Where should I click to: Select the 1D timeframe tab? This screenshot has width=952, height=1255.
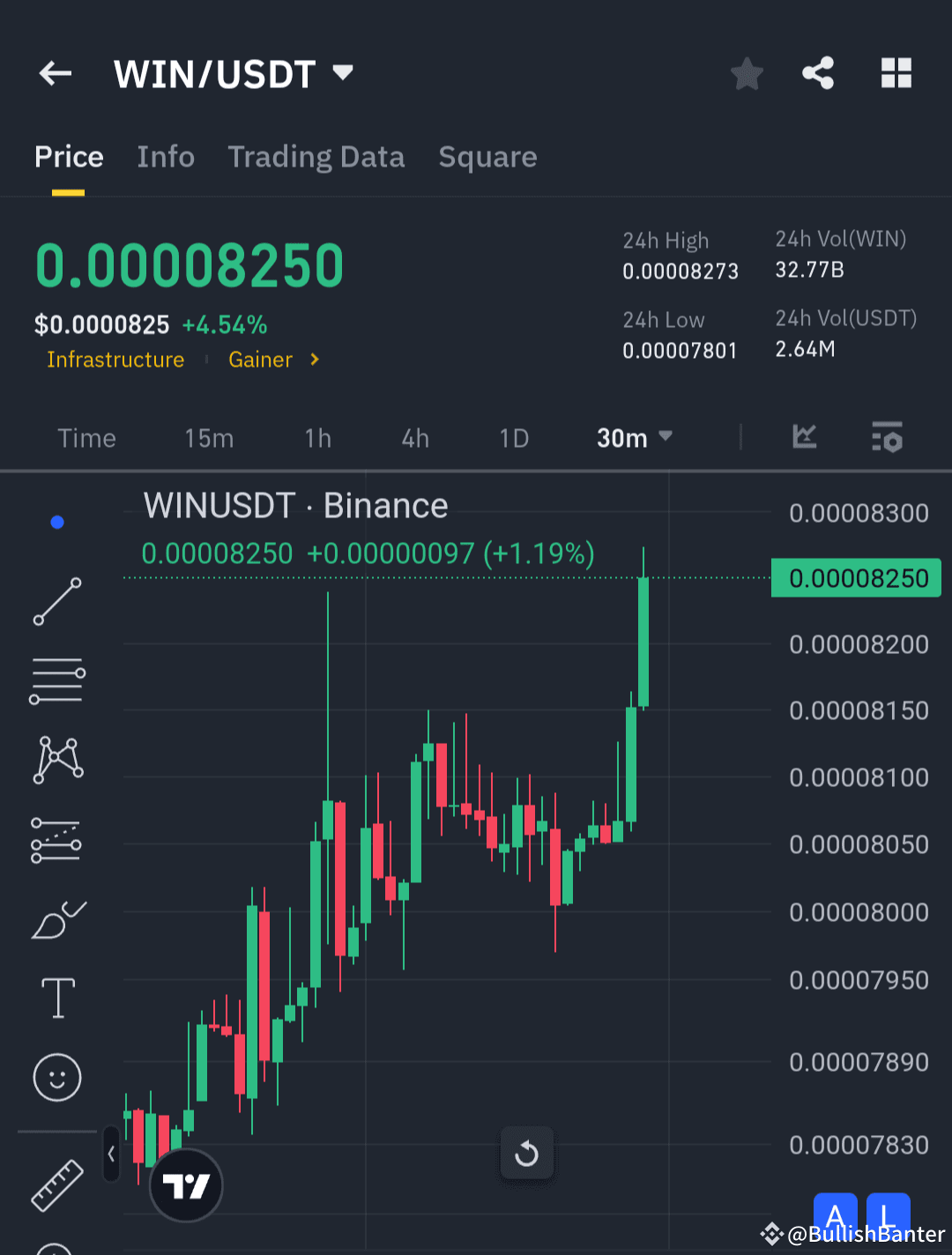[514, 438]
